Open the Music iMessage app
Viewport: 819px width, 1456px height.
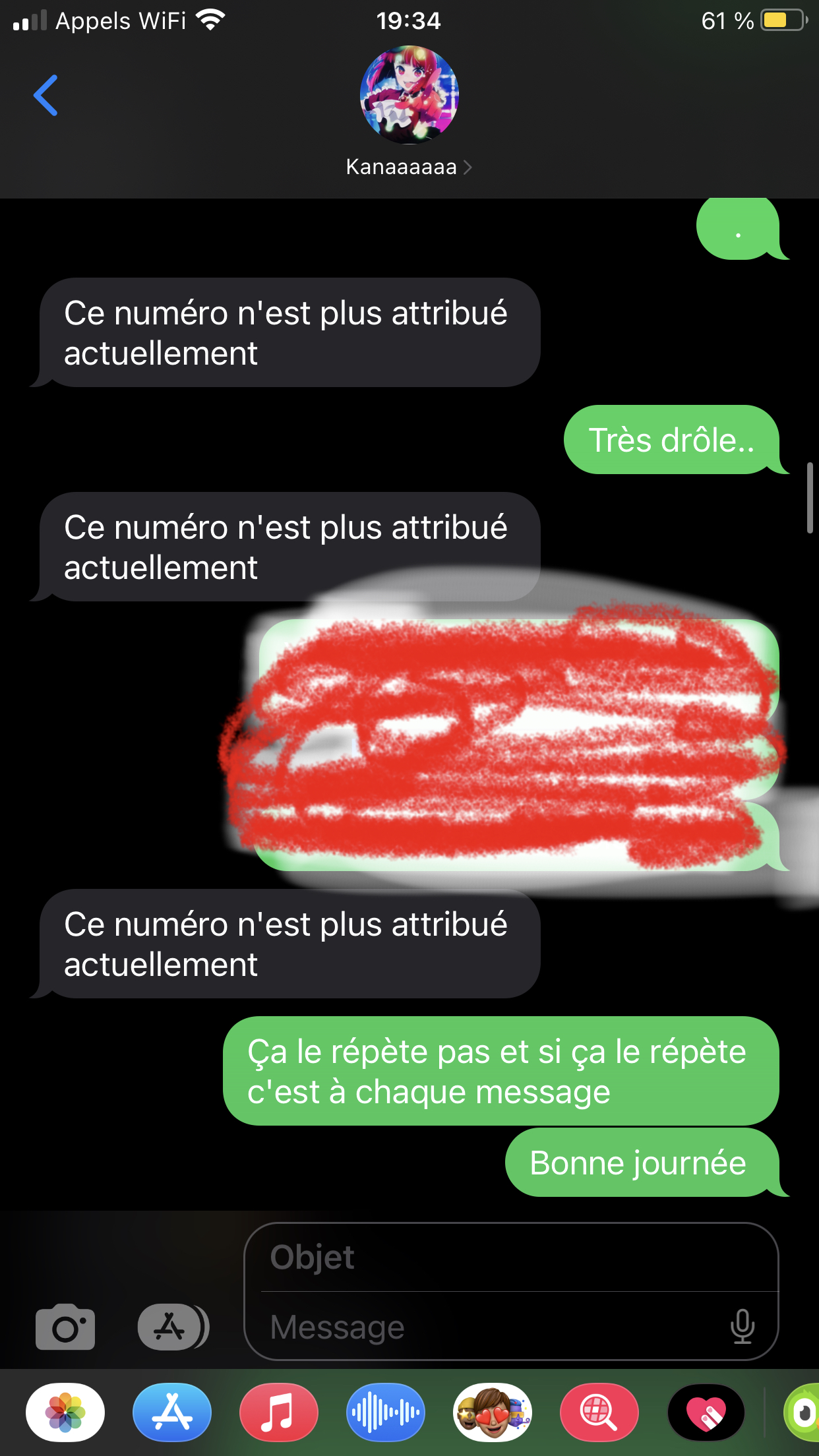(279, 1412)
